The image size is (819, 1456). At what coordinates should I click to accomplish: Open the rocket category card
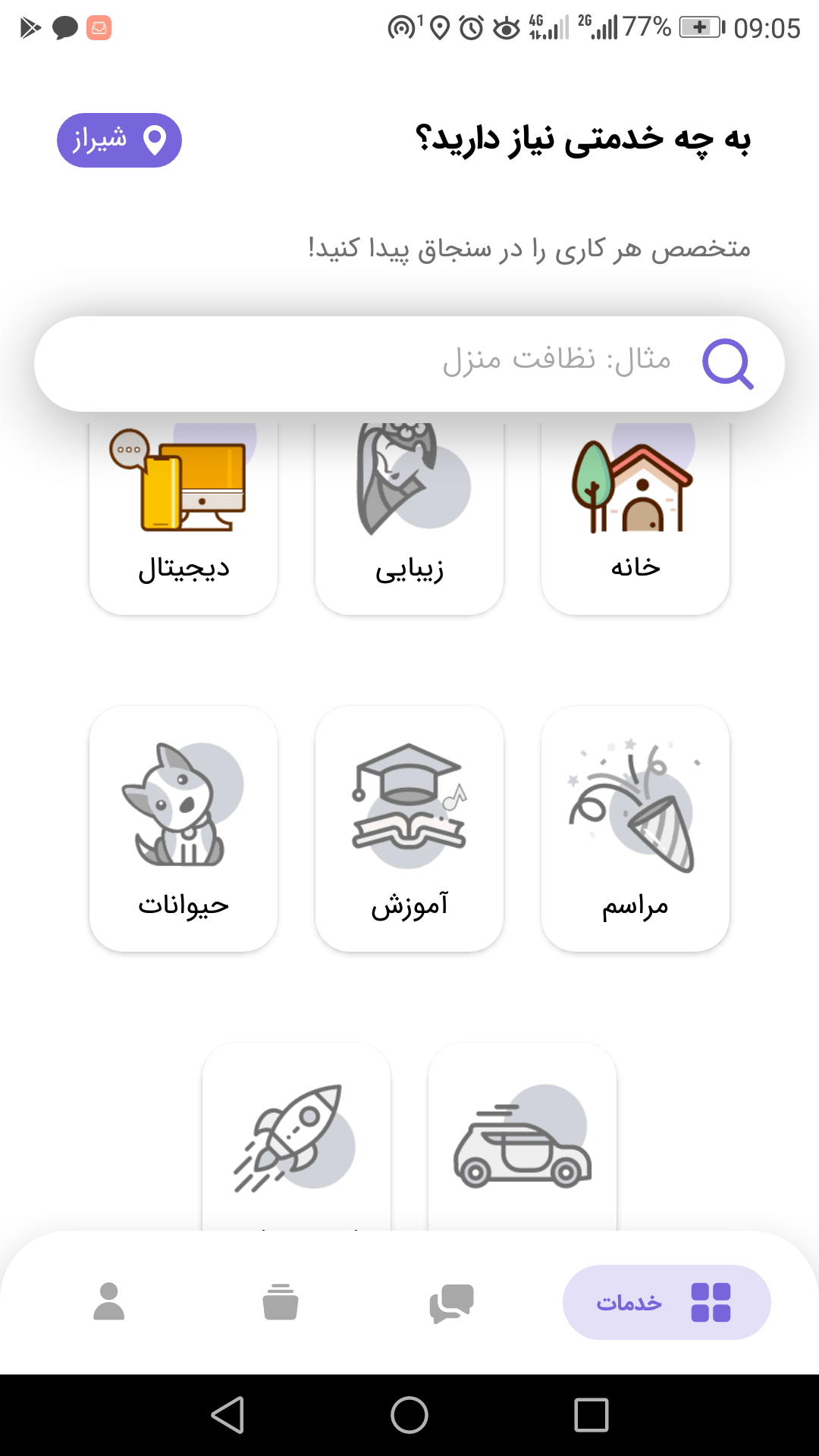[297, 1137]
